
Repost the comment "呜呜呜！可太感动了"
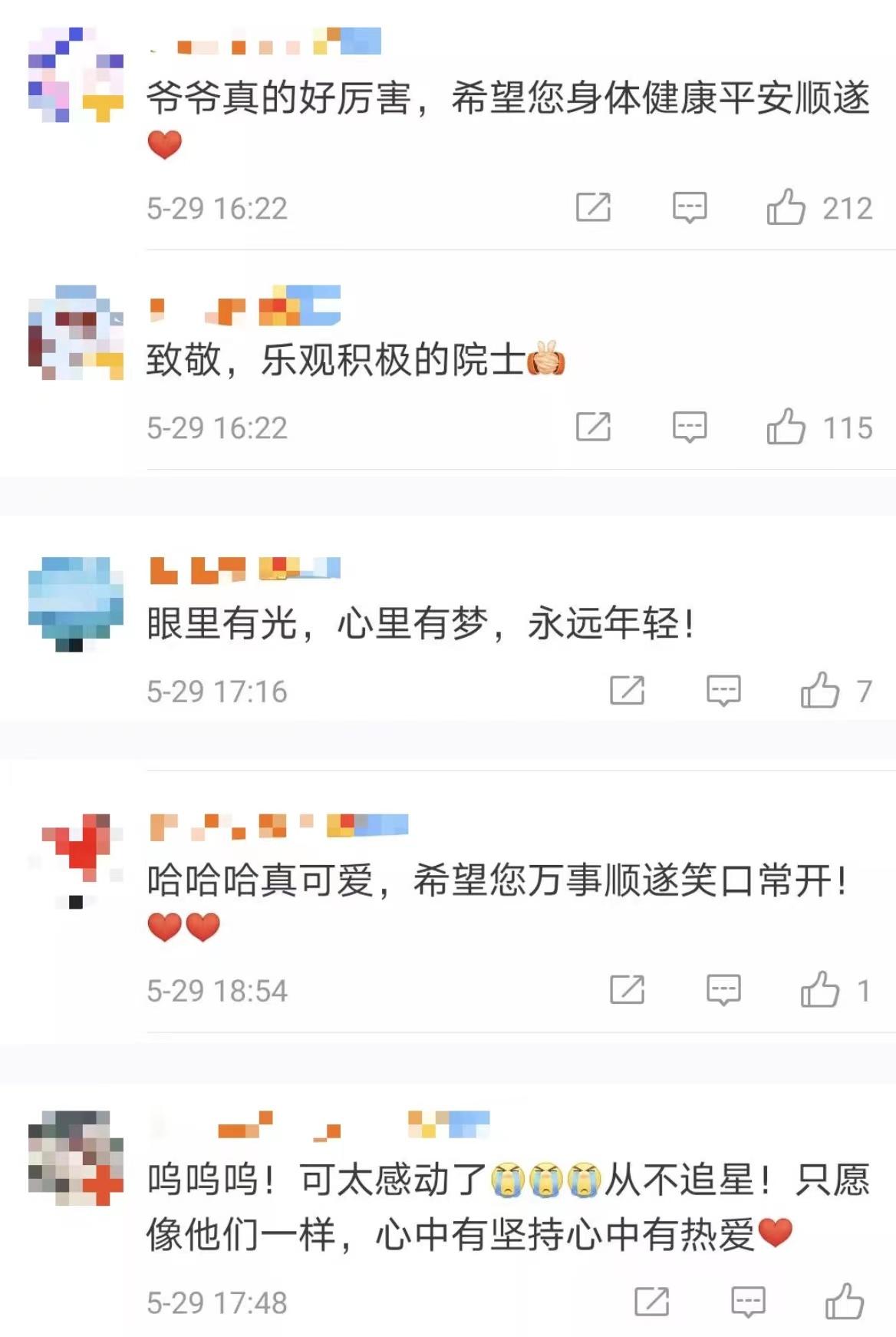pos(651,1301)
